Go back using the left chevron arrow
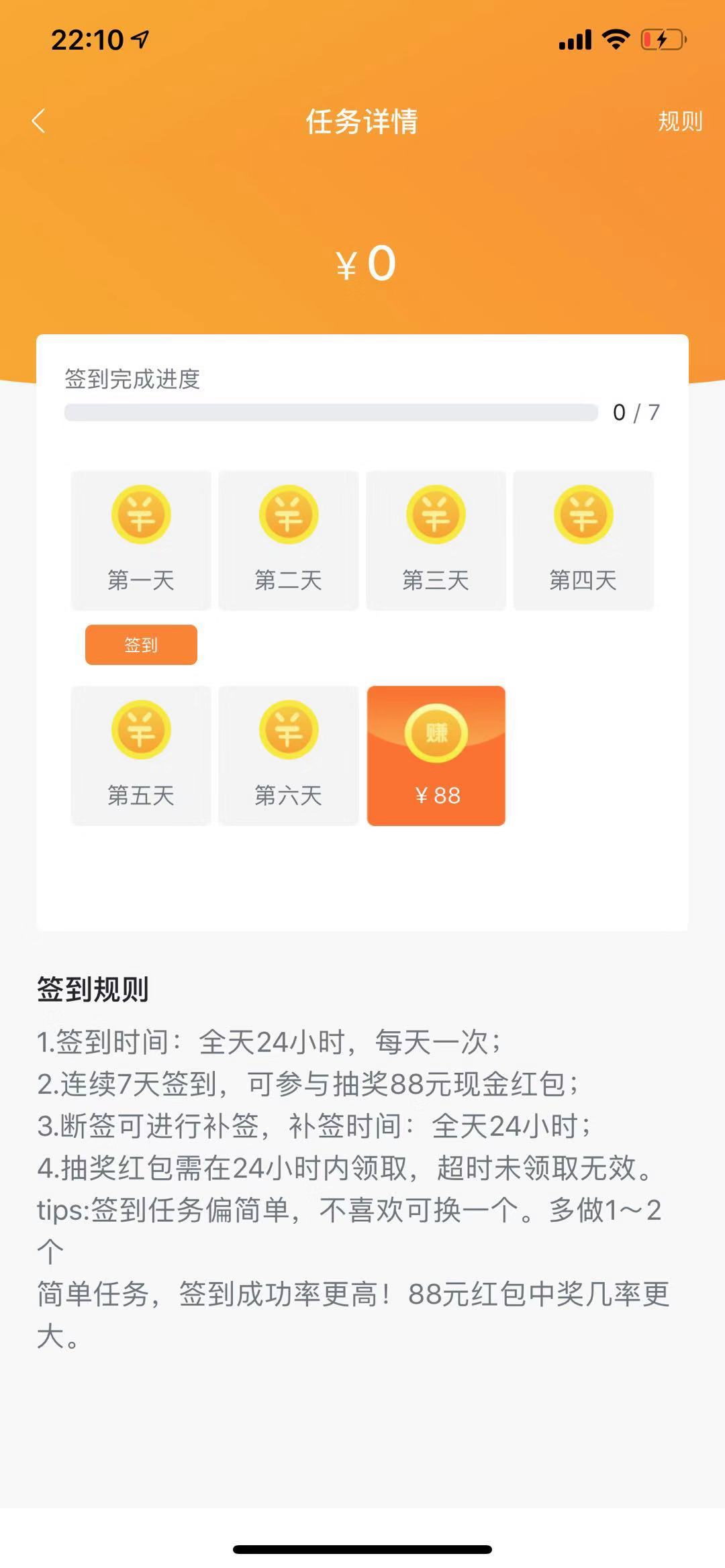The height and width of the screenshot is (1568, 725). pyautogui.click(x=38, y=121)
